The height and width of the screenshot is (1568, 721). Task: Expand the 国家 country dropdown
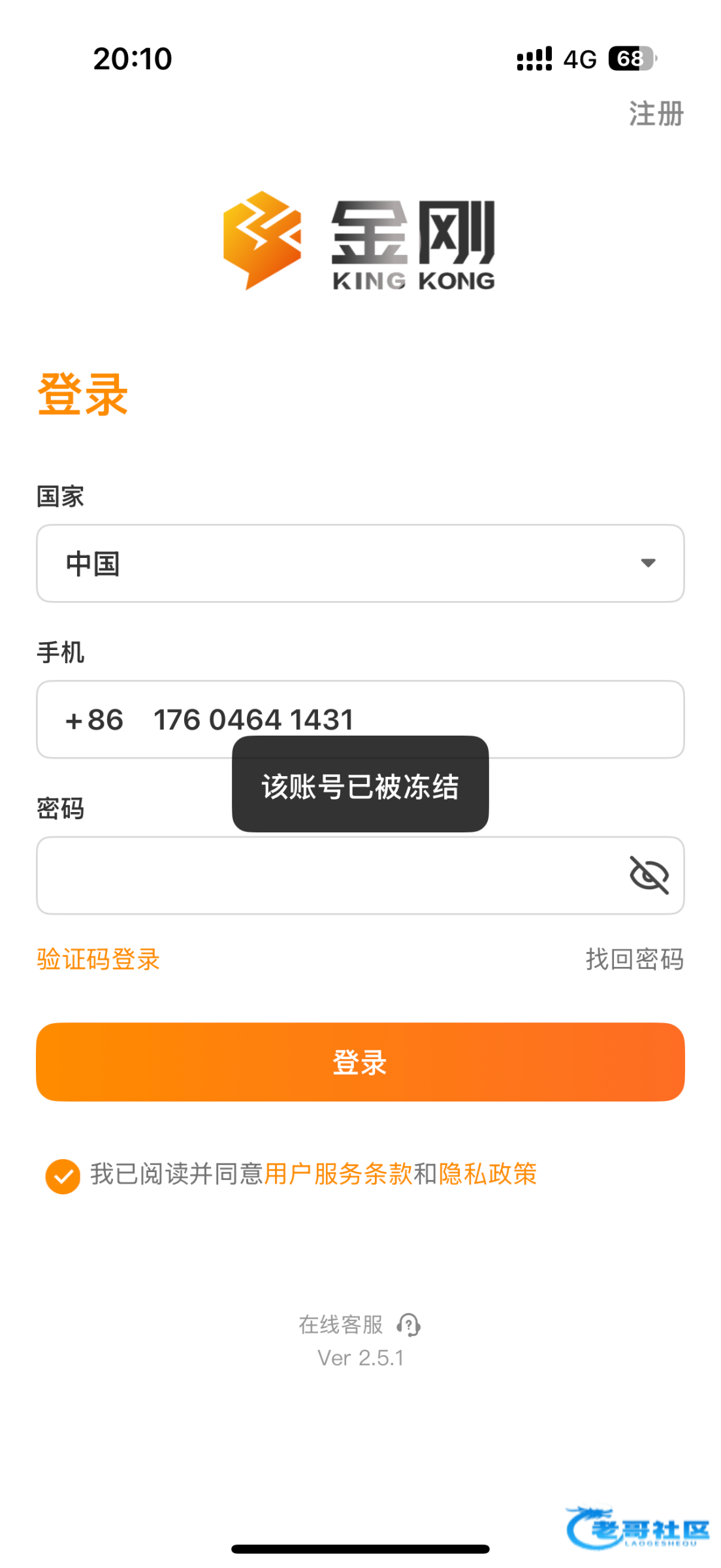(360, 563)
